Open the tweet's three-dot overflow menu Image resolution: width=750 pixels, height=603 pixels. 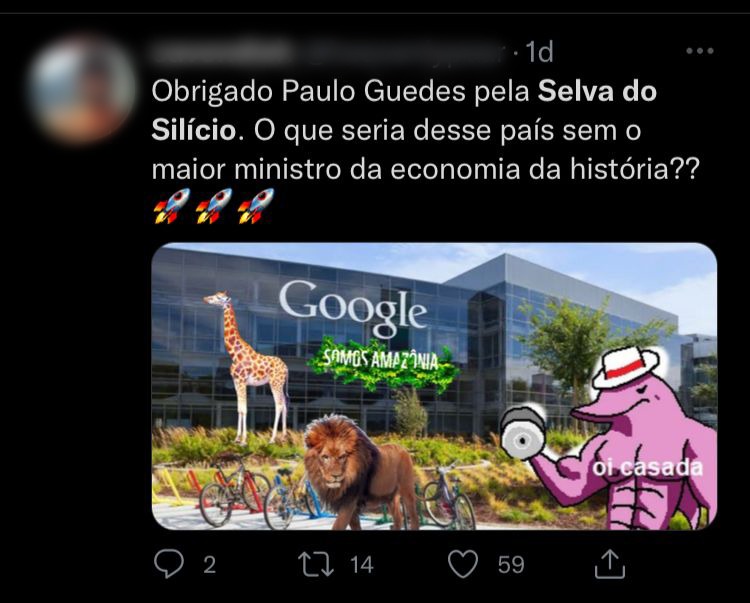(x=700, y=51)
